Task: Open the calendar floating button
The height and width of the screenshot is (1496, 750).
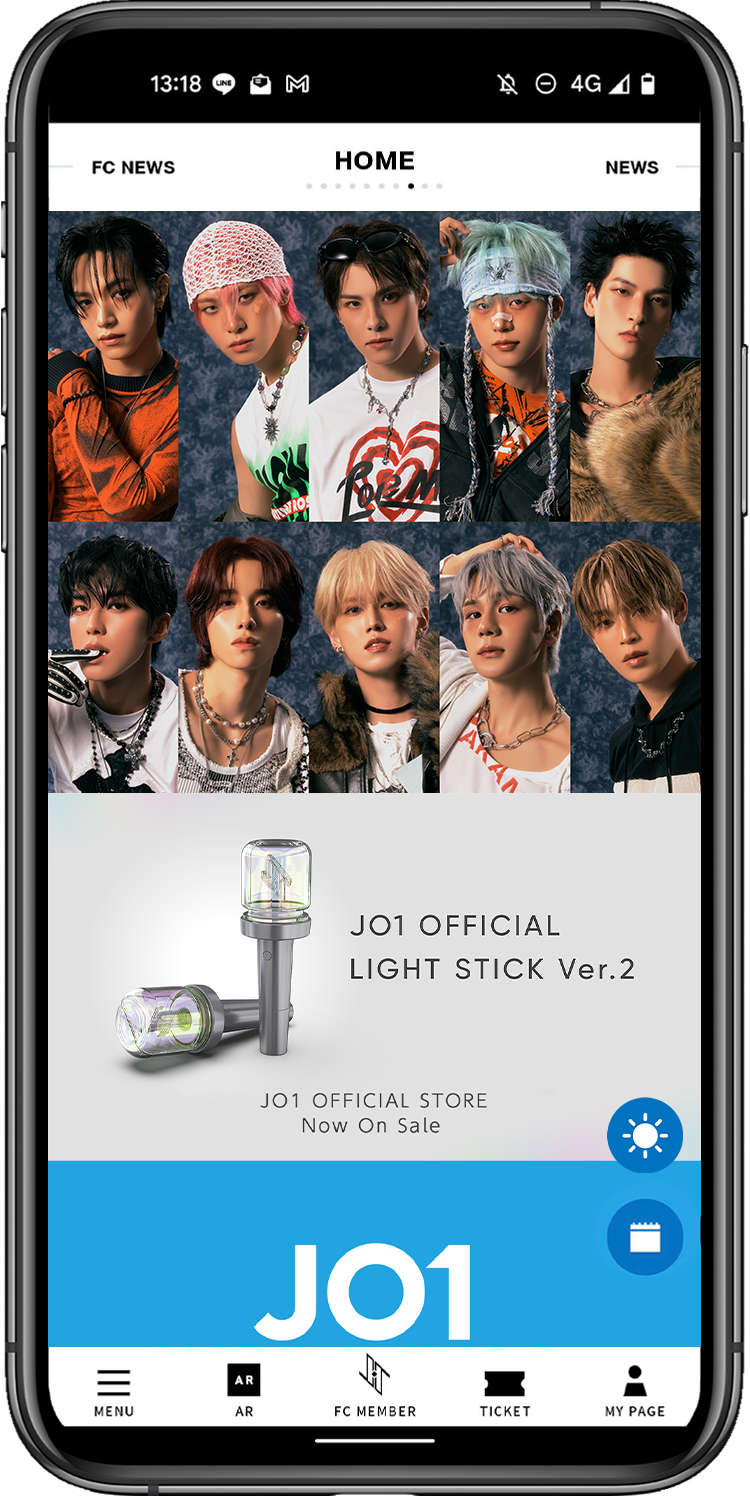Action: click(x=645, y=1238)
